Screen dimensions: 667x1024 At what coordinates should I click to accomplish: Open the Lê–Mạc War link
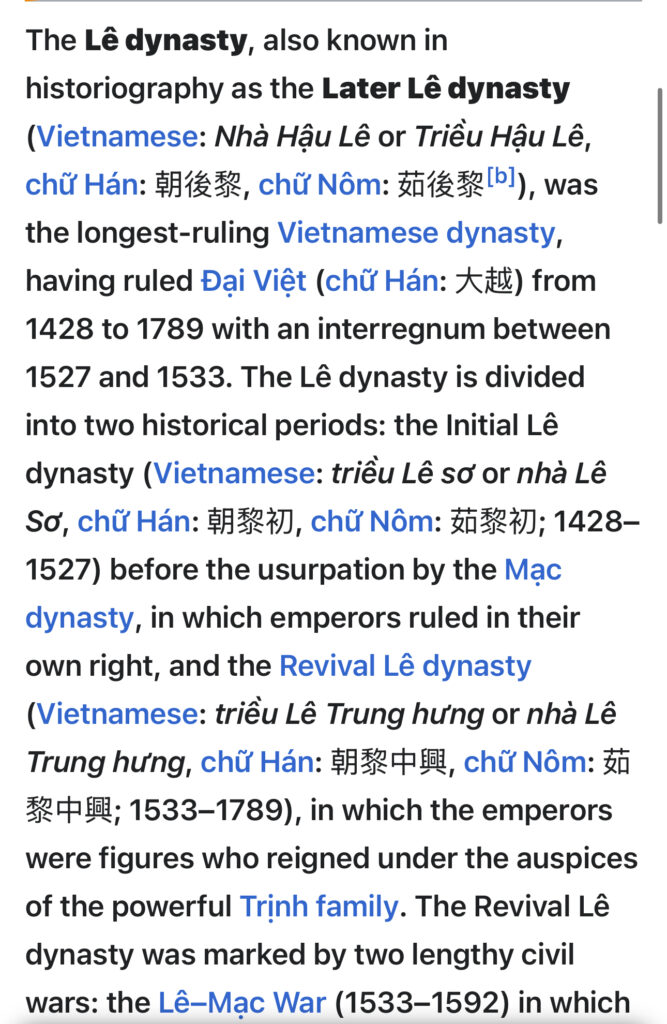[x=242, y=1002]
